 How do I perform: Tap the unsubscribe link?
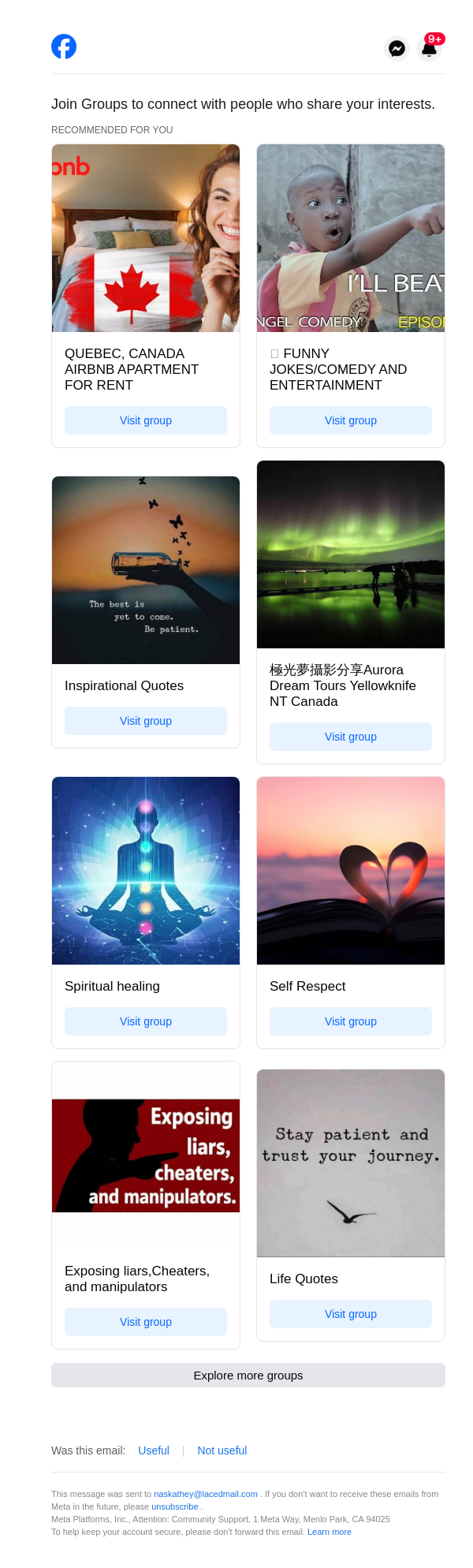tap(175, 1506)
